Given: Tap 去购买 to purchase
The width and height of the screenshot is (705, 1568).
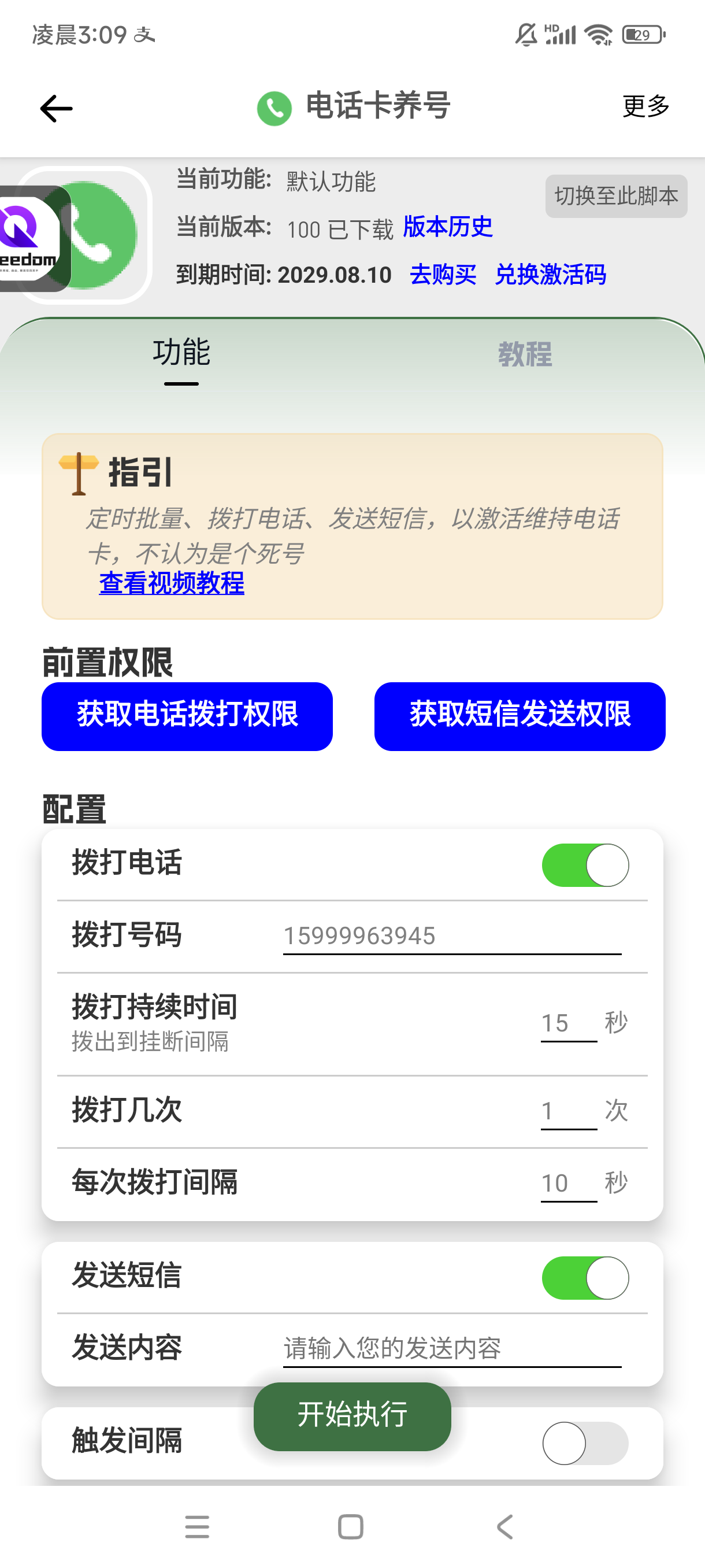Looking at the screenshot, I should click(x=443, y=275).
